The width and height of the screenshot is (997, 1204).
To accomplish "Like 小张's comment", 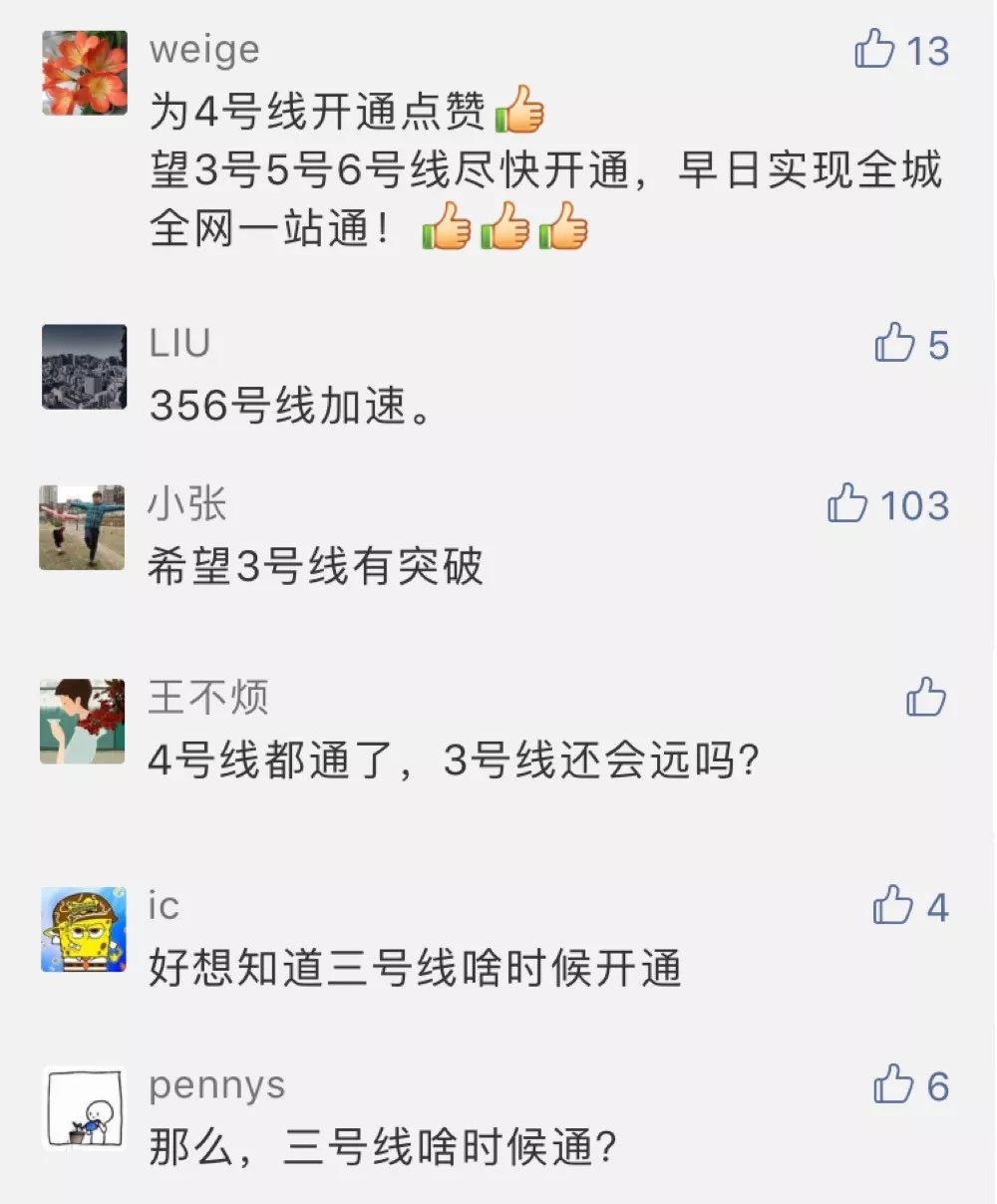I will (x=847, y=503).
